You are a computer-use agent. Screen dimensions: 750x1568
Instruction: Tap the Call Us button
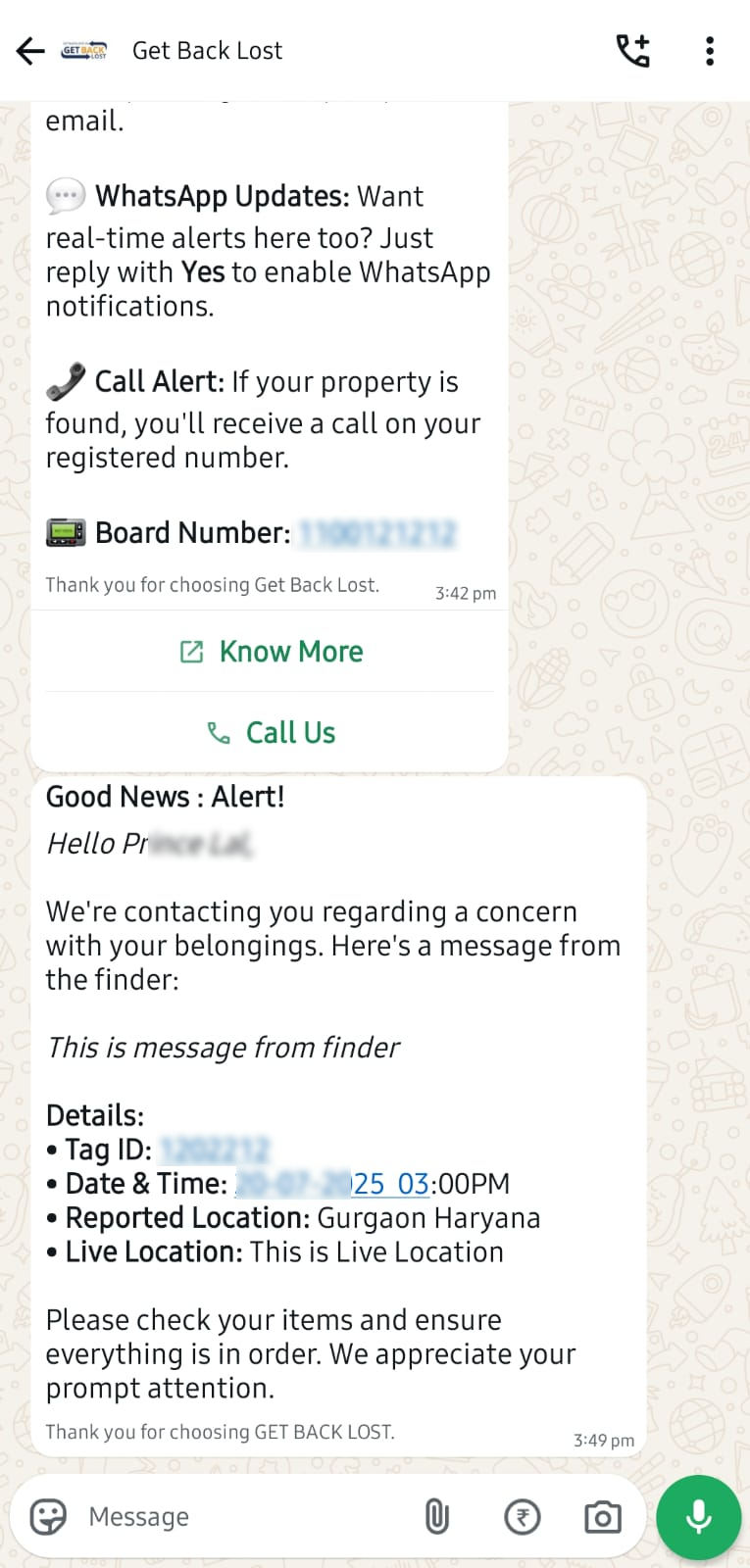(270, 733)
